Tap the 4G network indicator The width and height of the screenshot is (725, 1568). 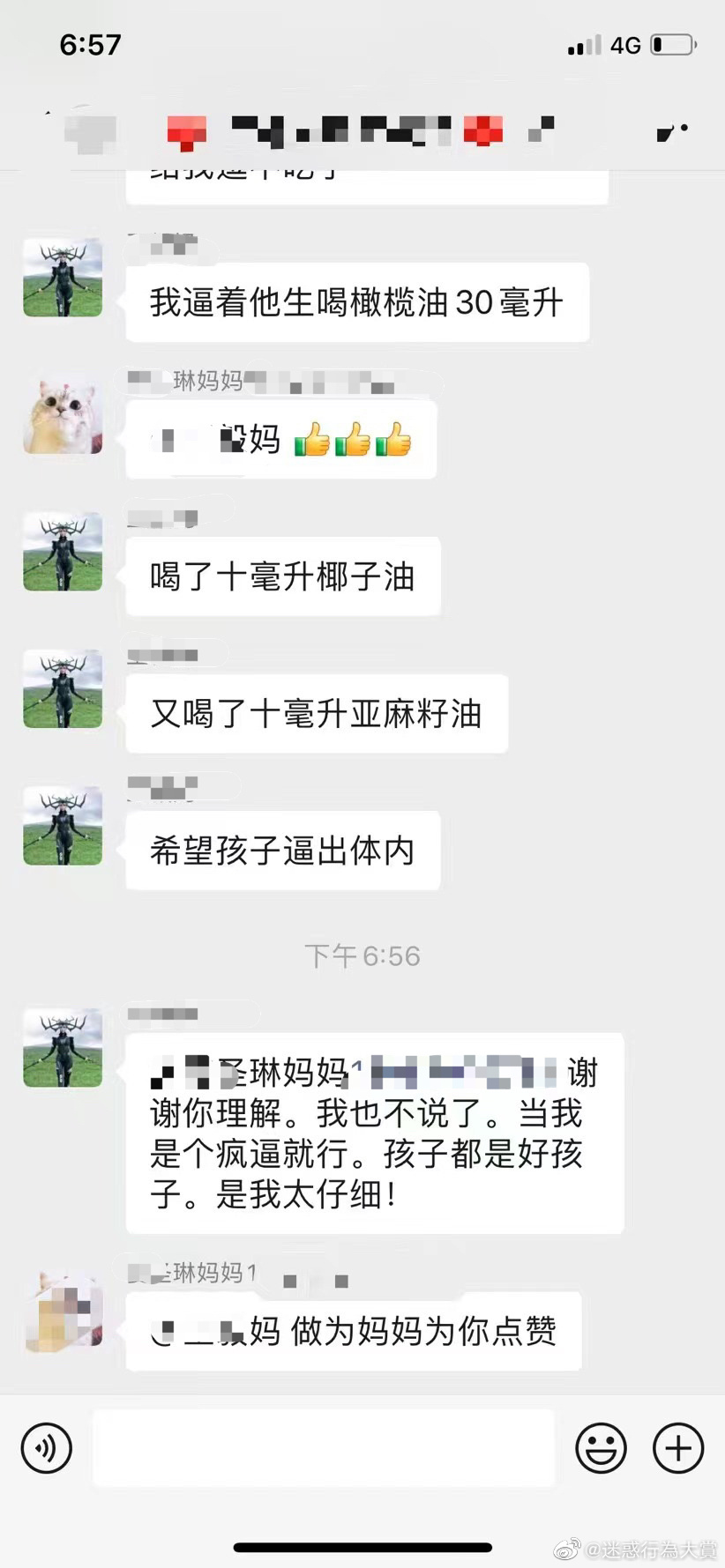point(624,44)
